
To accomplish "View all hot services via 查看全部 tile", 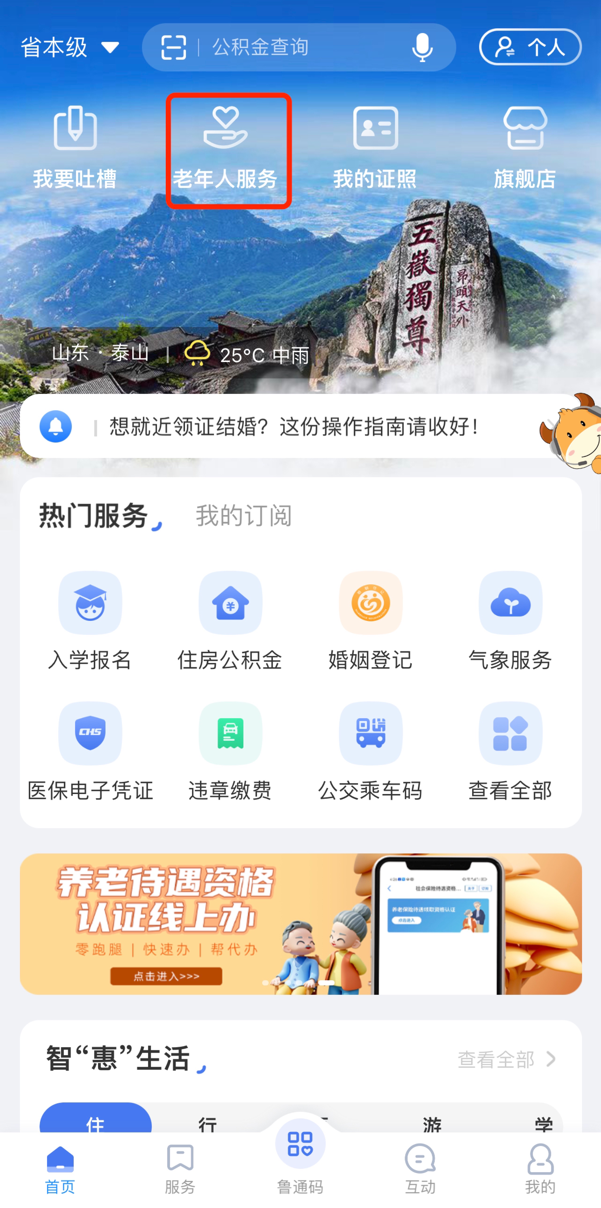I will (x=510, y=752).
